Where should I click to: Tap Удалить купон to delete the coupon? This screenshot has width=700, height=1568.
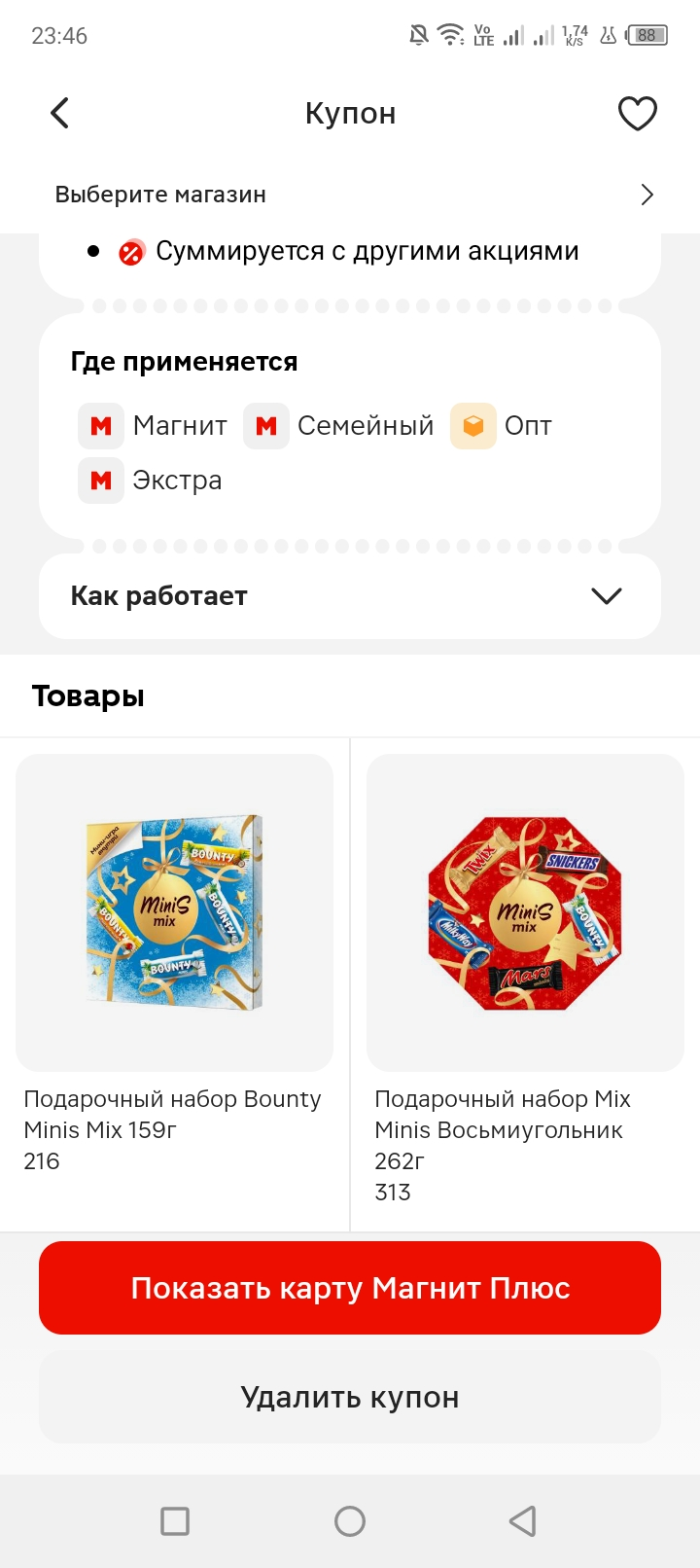[350, 1397]
